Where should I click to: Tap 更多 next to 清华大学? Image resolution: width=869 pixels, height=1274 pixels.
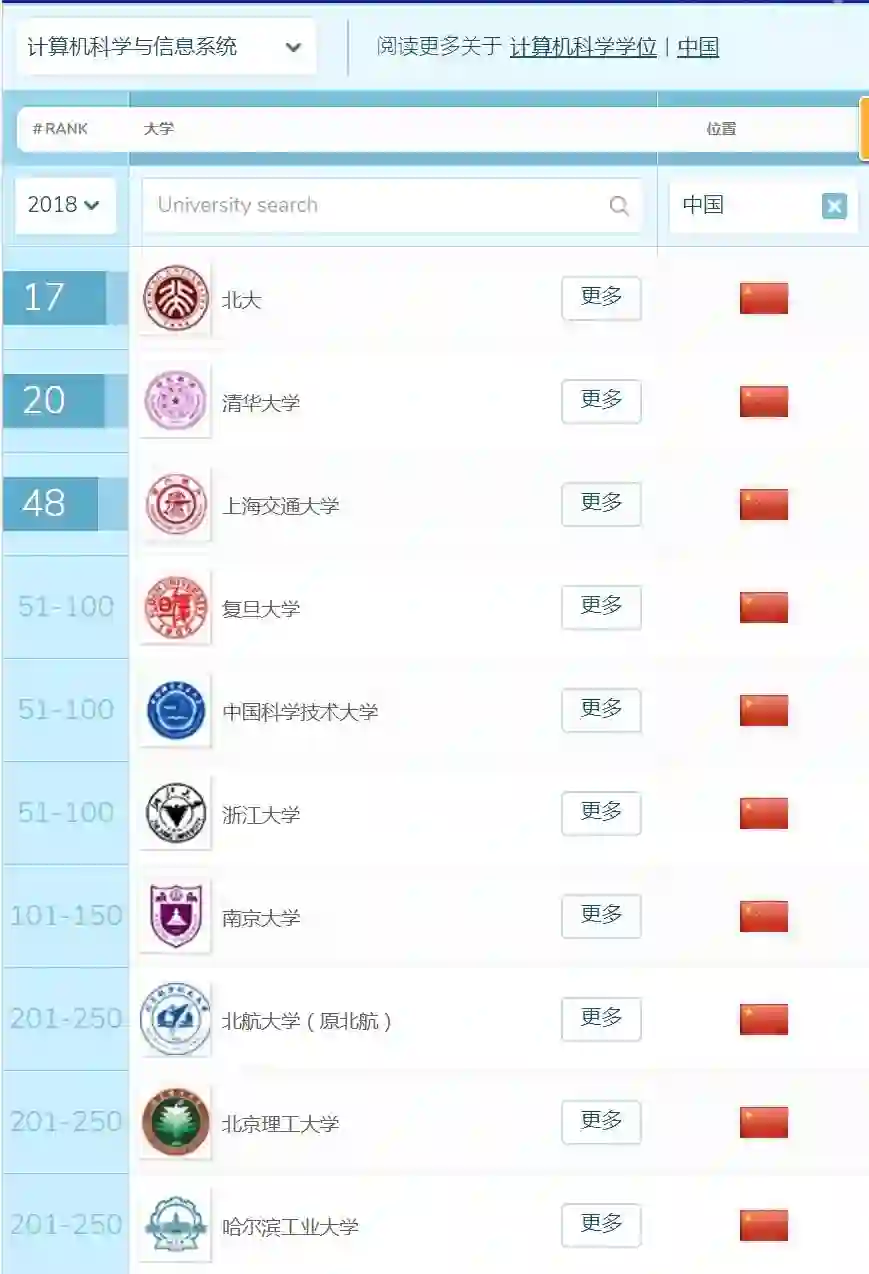click(x=601, y=401)
